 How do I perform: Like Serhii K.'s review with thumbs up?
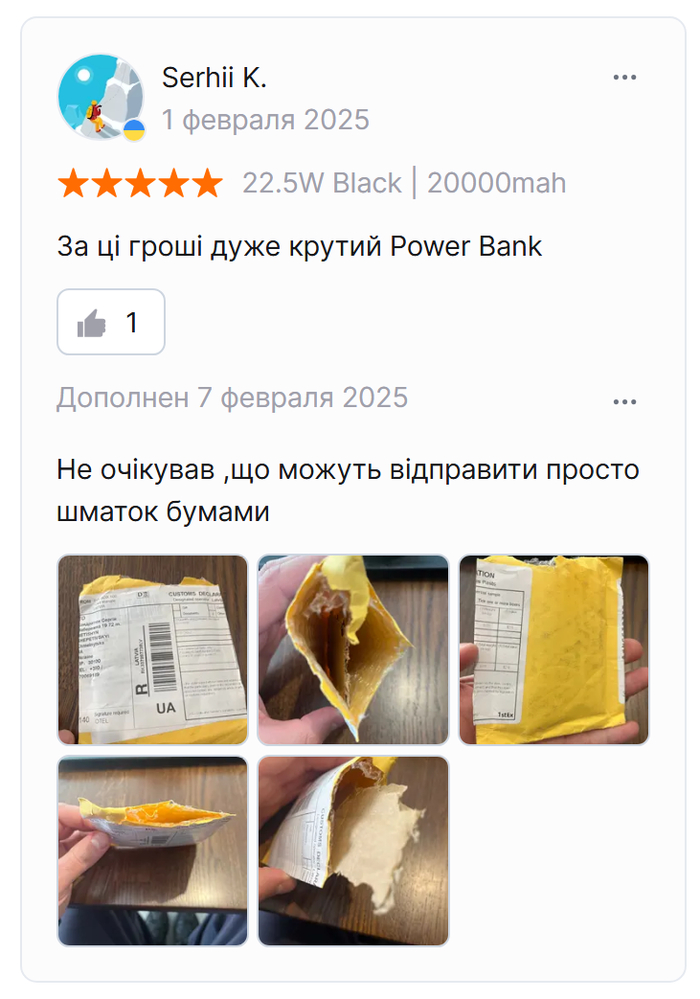[111, 322]
